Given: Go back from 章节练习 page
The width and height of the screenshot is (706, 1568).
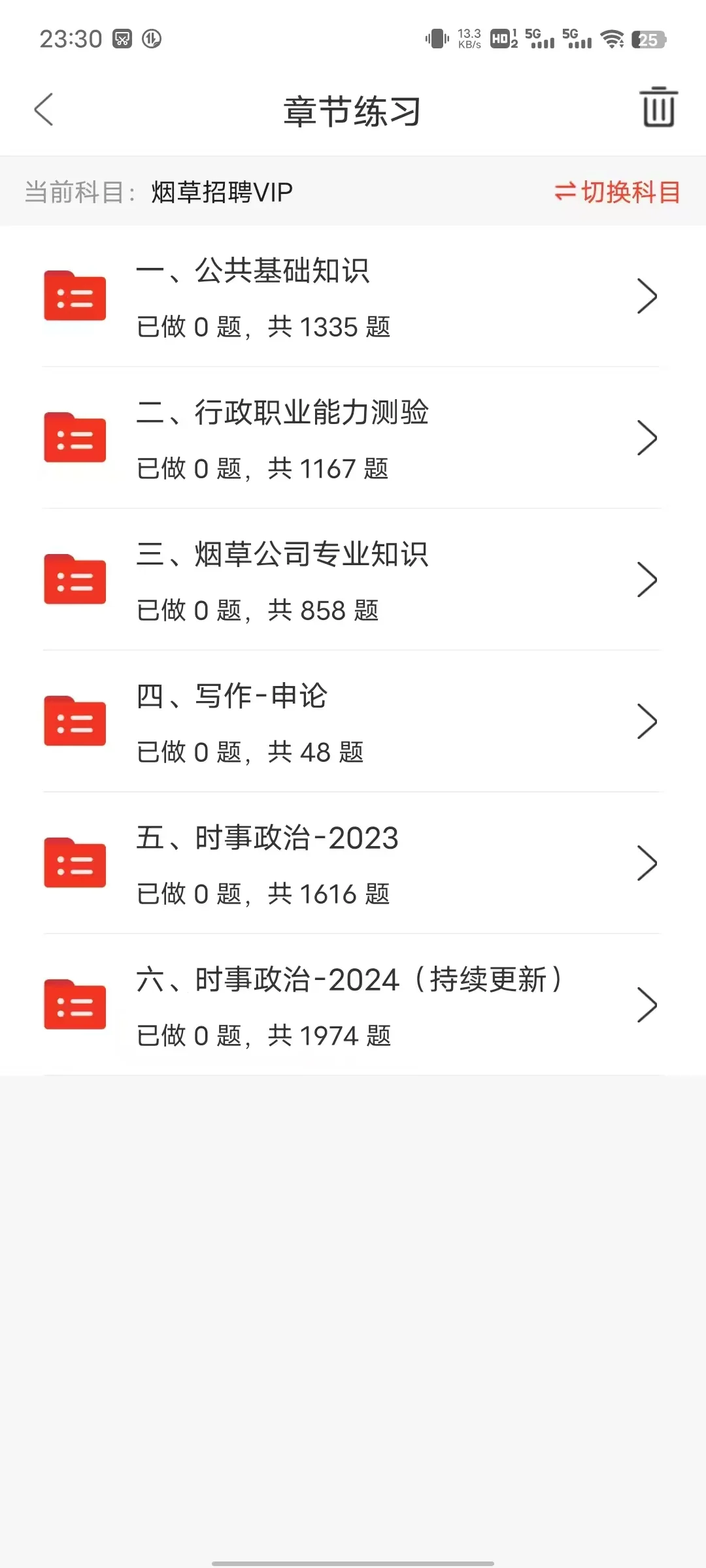Looking at the screenshot, I should pyautogui.click(x=44, y=109).
